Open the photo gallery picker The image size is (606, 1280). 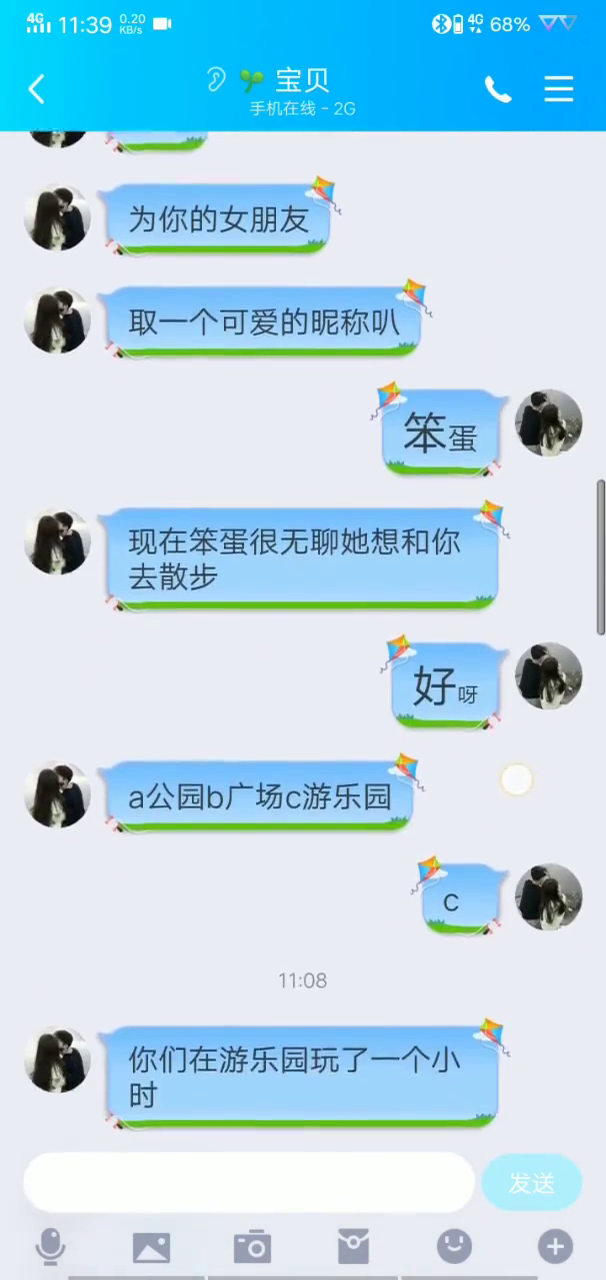pos(151,1246)
